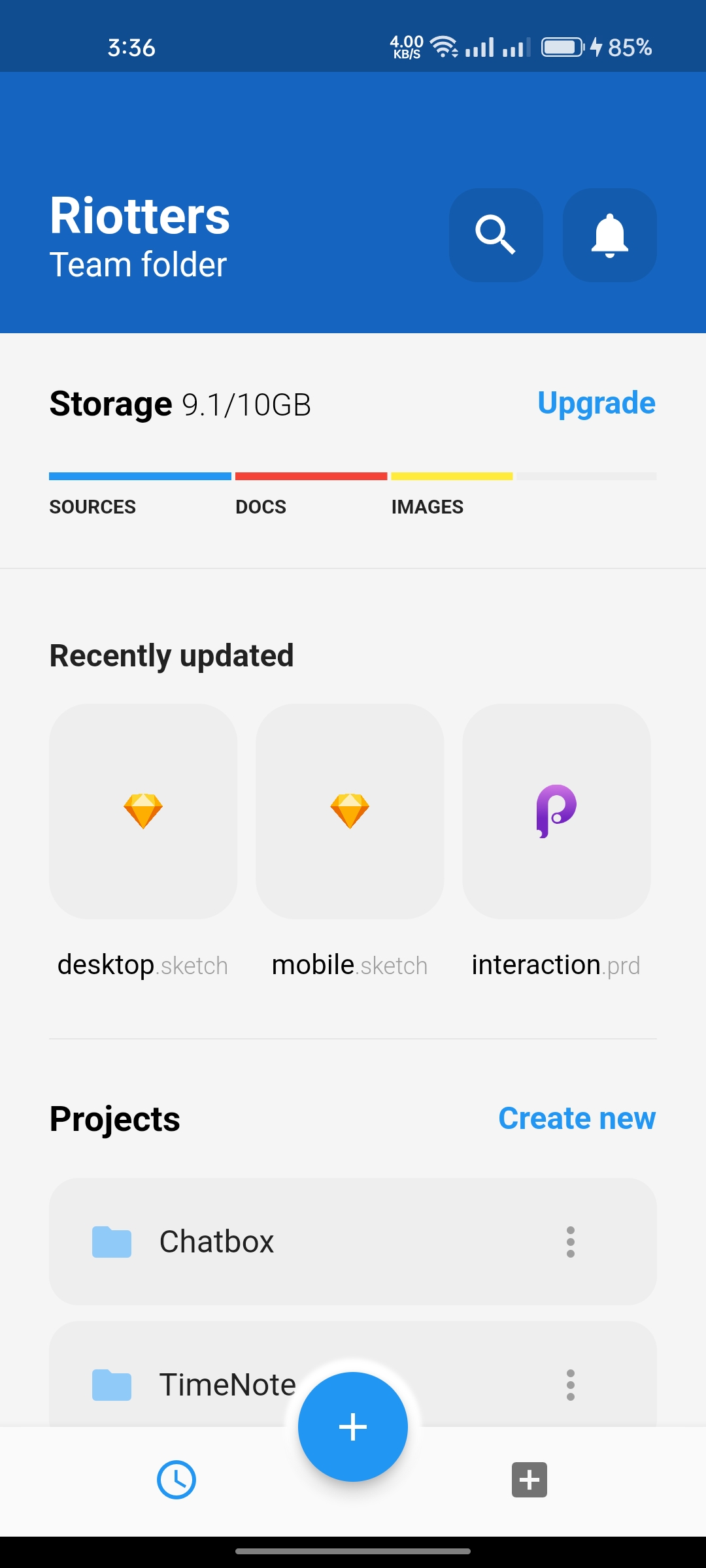Open the TimeNote project folder
The height and width of the screenshot is (1568, 706).
(196, 1384)
